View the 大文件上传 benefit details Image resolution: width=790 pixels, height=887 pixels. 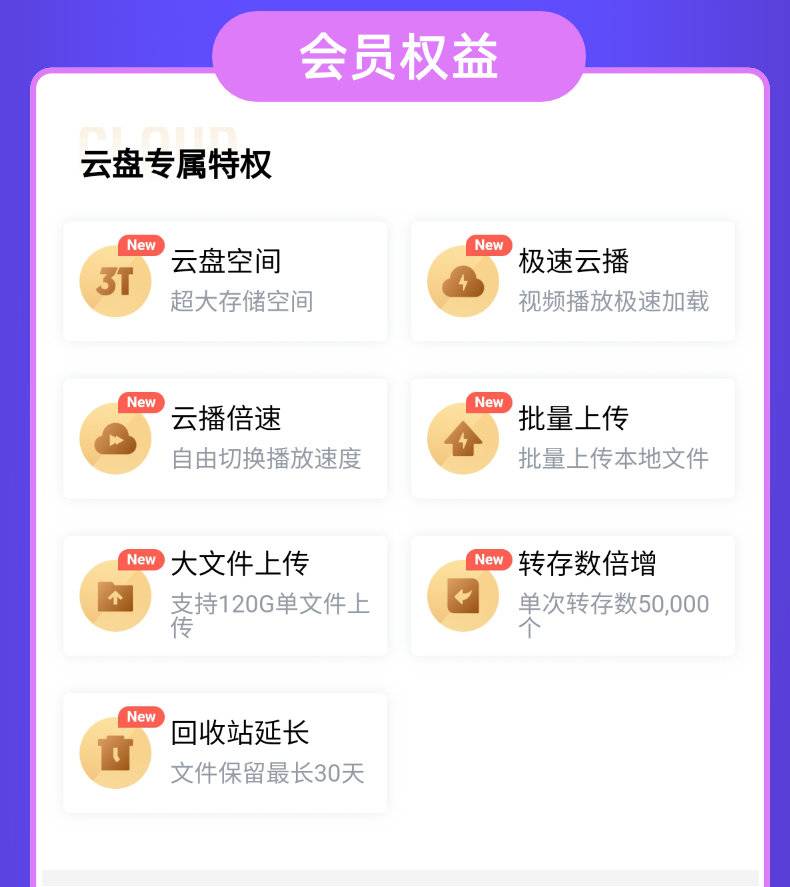pyautogui.click(x=225, y=595)
